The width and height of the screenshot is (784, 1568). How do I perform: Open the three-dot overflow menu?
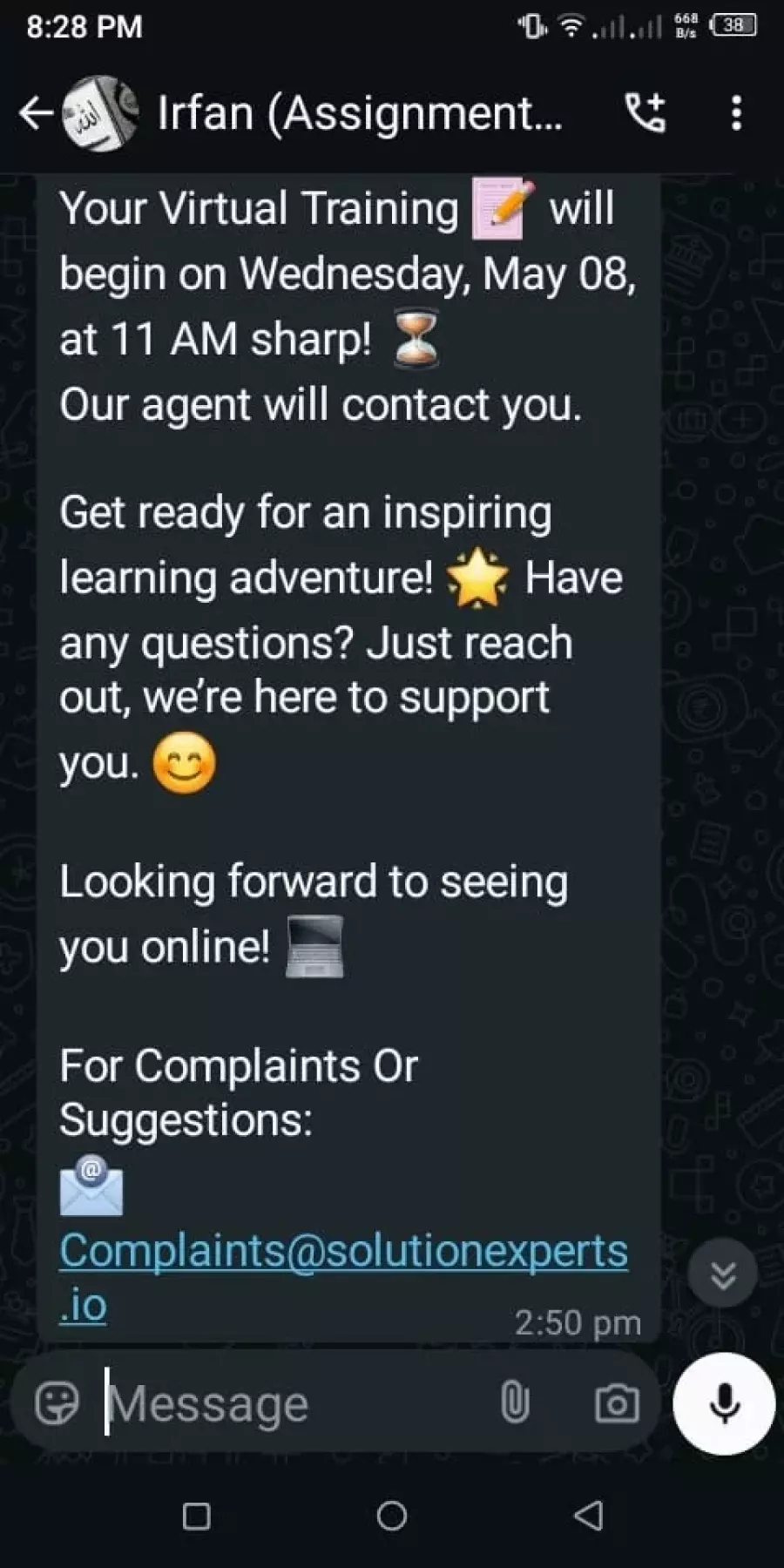[x=737, y=113]
